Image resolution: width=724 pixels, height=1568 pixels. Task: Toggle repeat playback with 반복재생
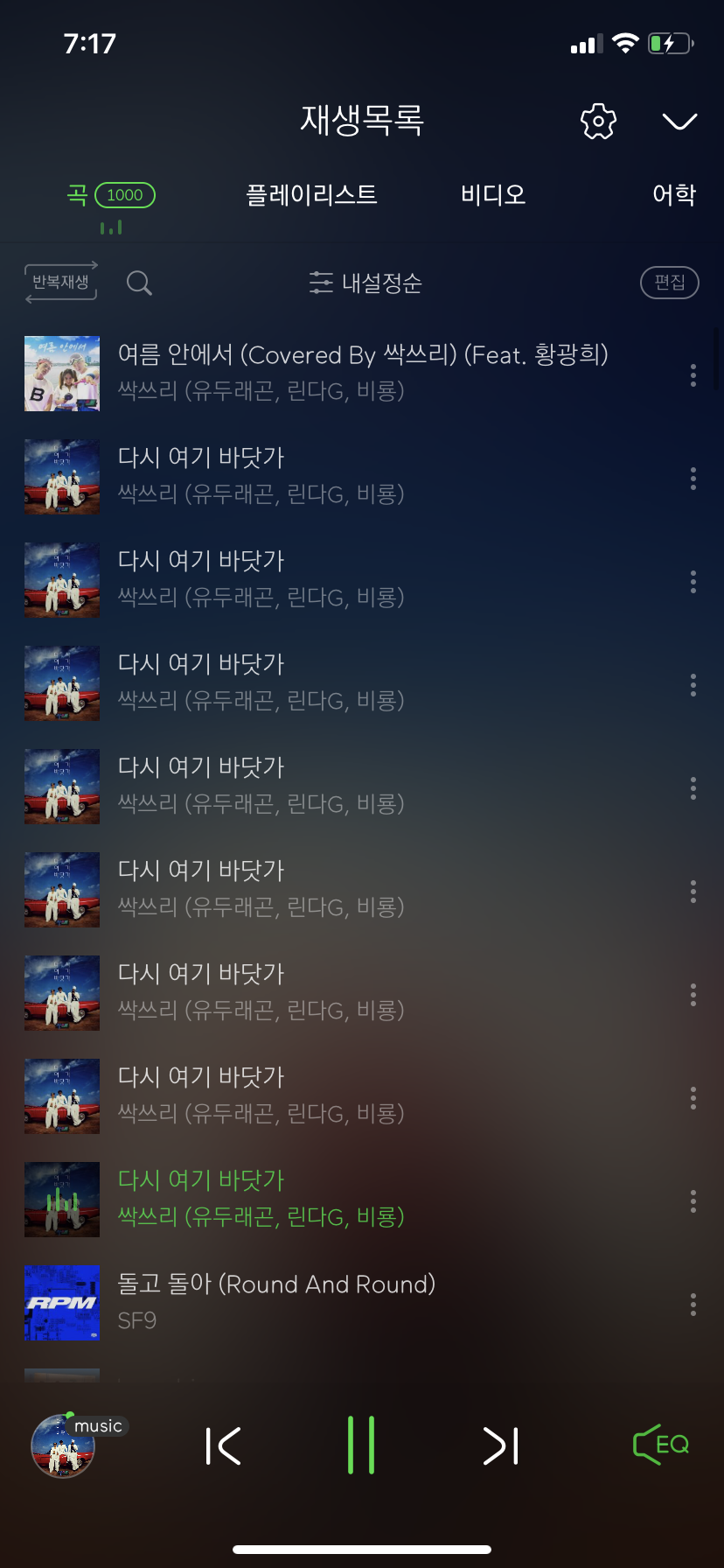coord(60,283)
